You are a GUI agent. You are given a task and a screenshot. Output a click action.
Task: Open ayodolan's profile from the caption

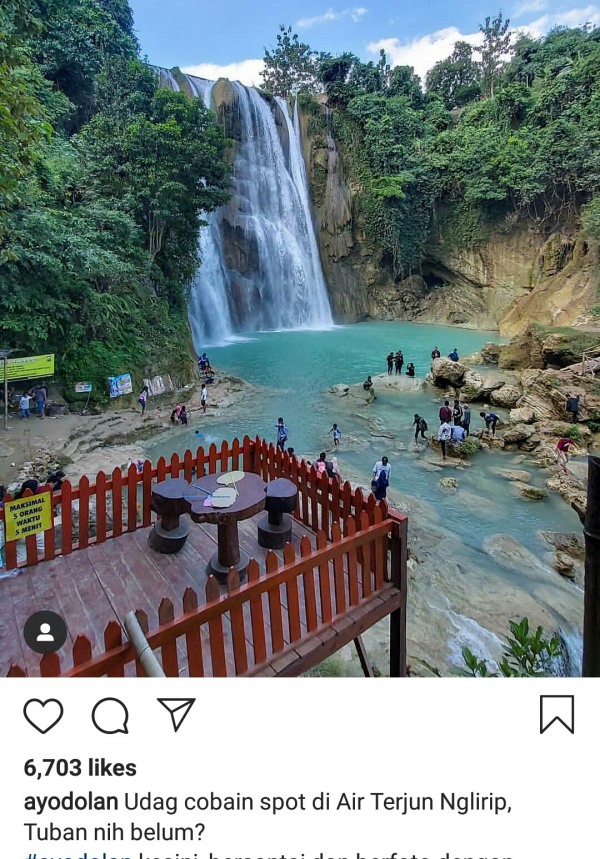[x=71, y=802]
